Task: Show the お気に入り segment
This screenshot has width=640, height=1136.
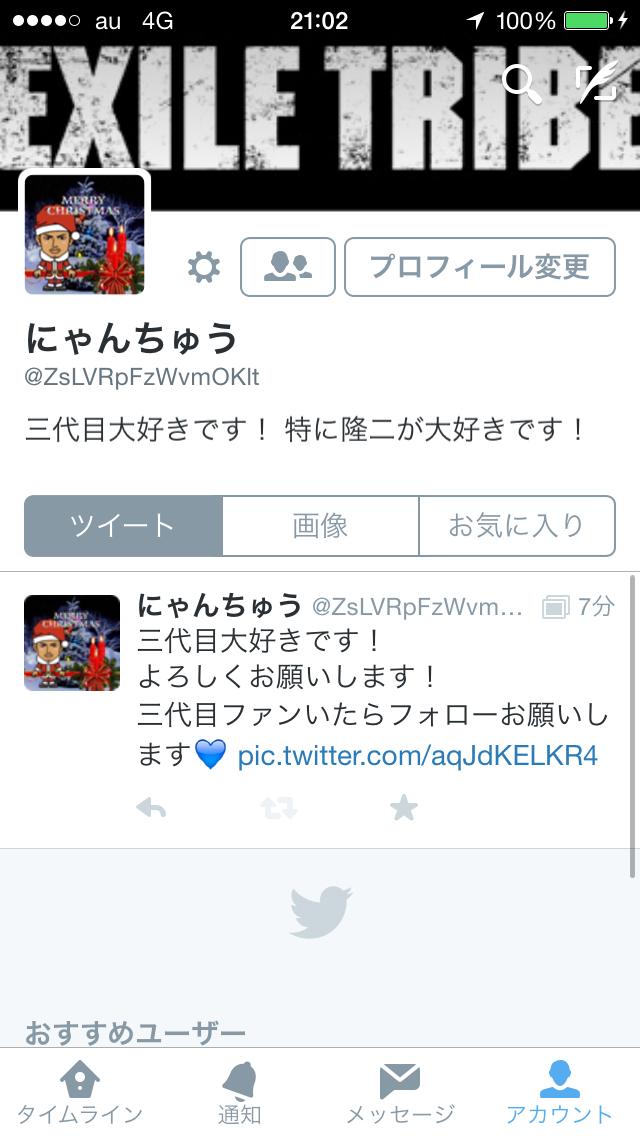Action: (x=516, y=526)
